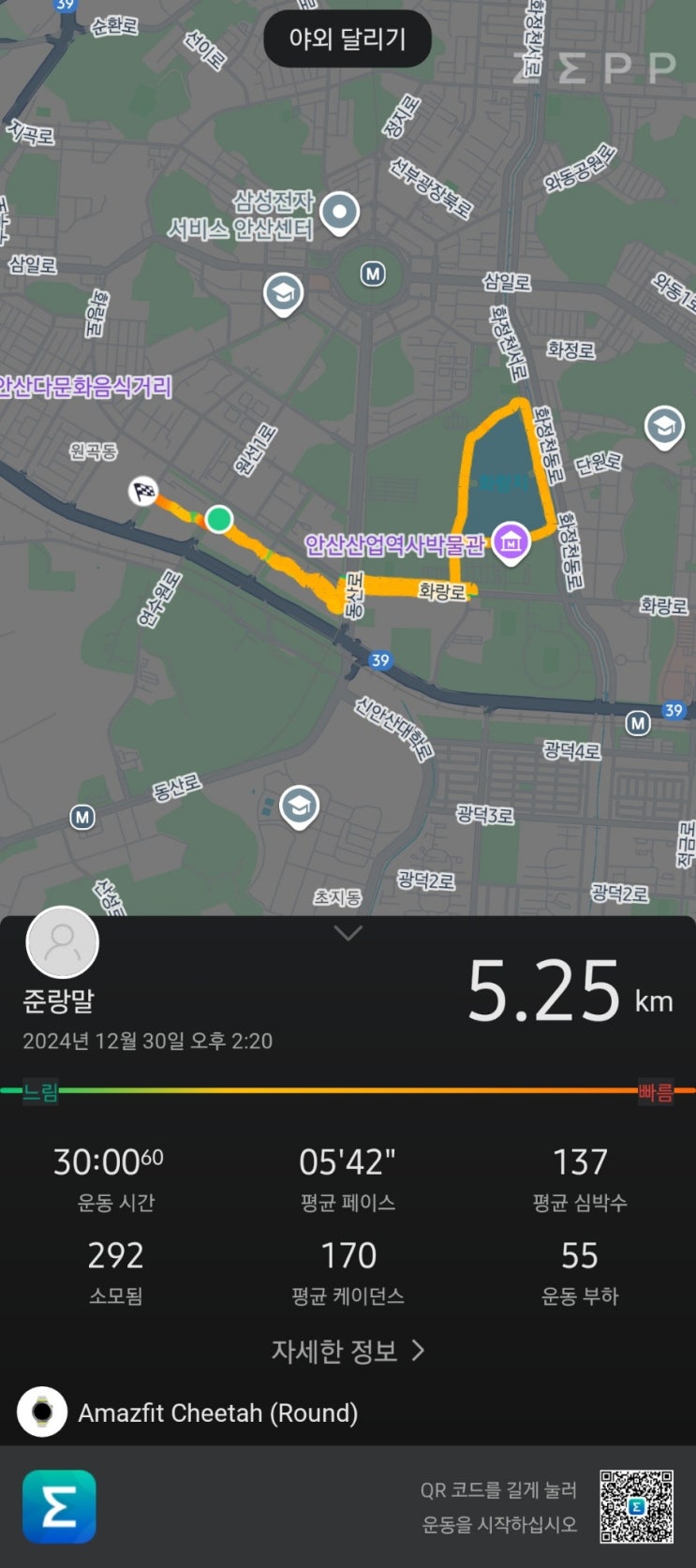Open the 안산산업역사박물관 museum marker

(511, 541)
